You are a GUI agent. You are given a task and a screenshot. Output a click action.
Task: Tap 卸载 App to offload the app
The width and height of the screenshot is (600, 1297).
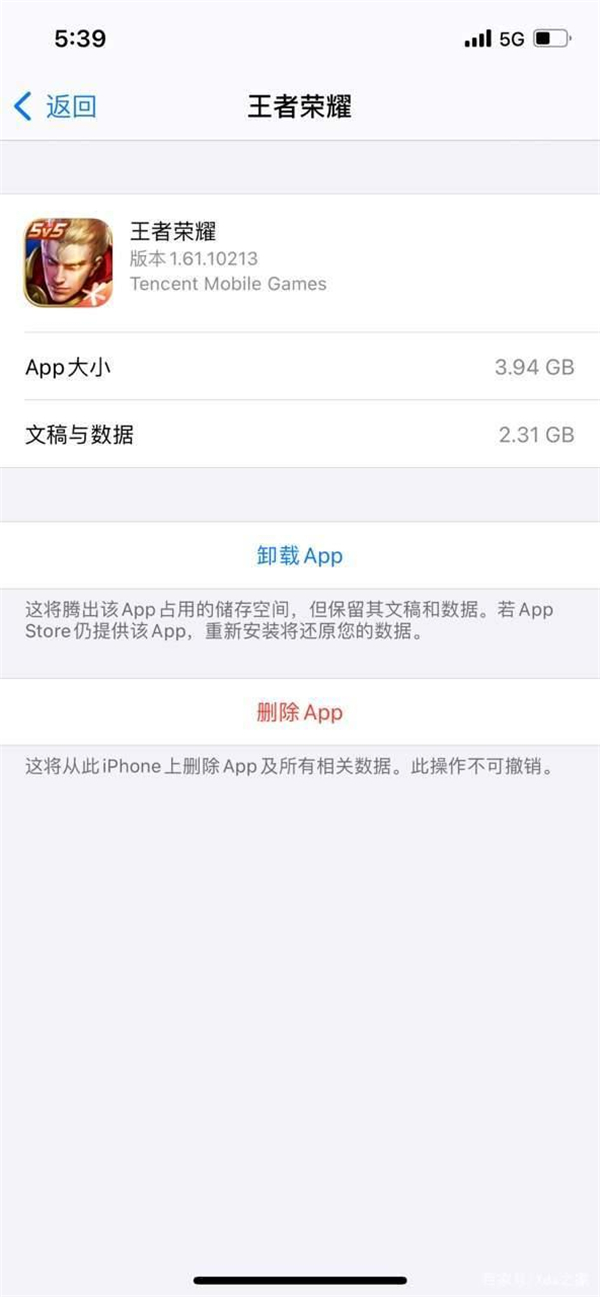point(300,556)
